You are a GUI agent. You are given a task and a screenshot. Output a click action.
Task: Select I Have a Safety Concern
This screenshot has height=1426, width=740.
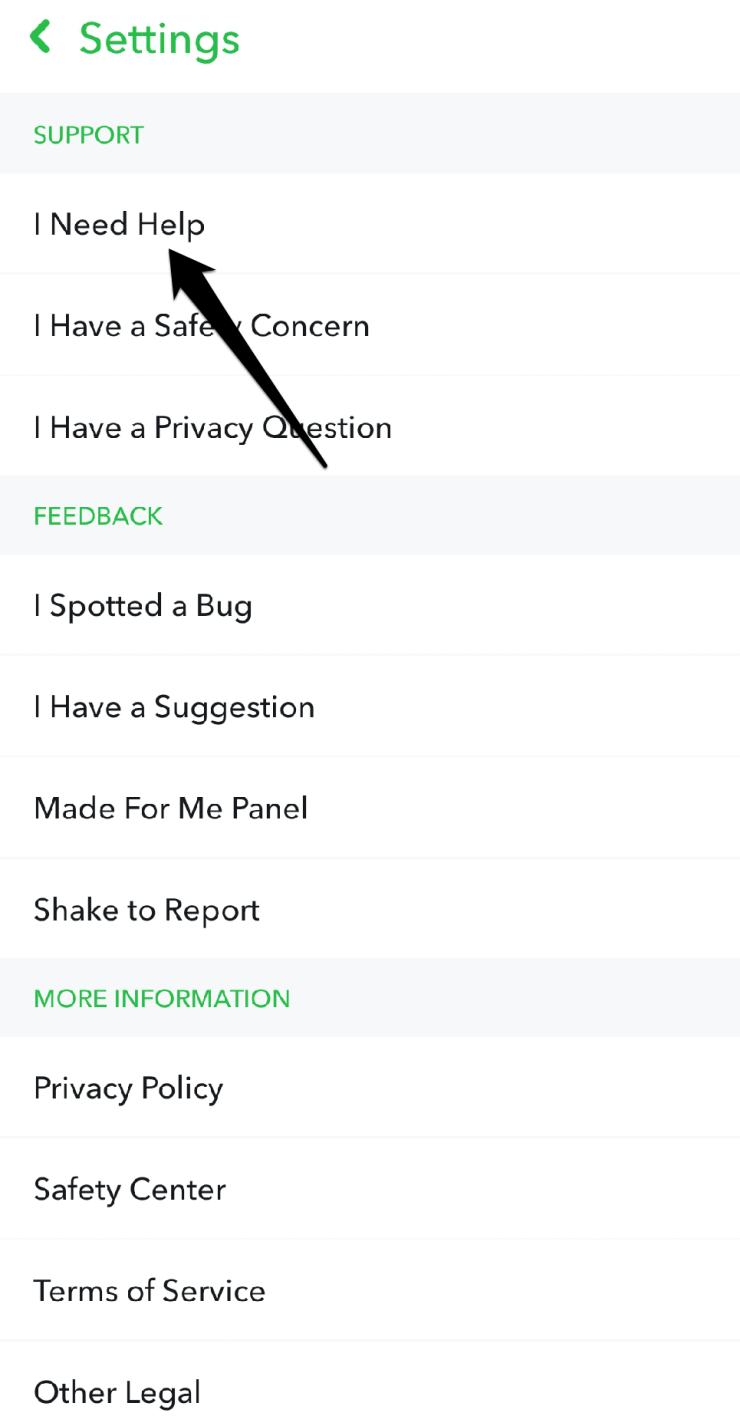pyautogui.click(x=200, y=325)
